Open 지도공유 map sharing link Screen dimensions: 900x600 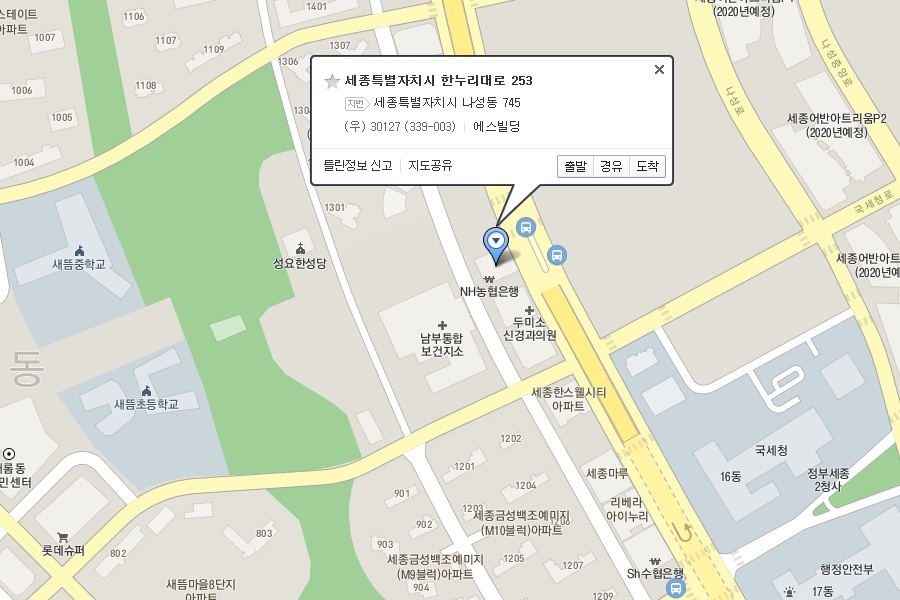tap(430, 165)
